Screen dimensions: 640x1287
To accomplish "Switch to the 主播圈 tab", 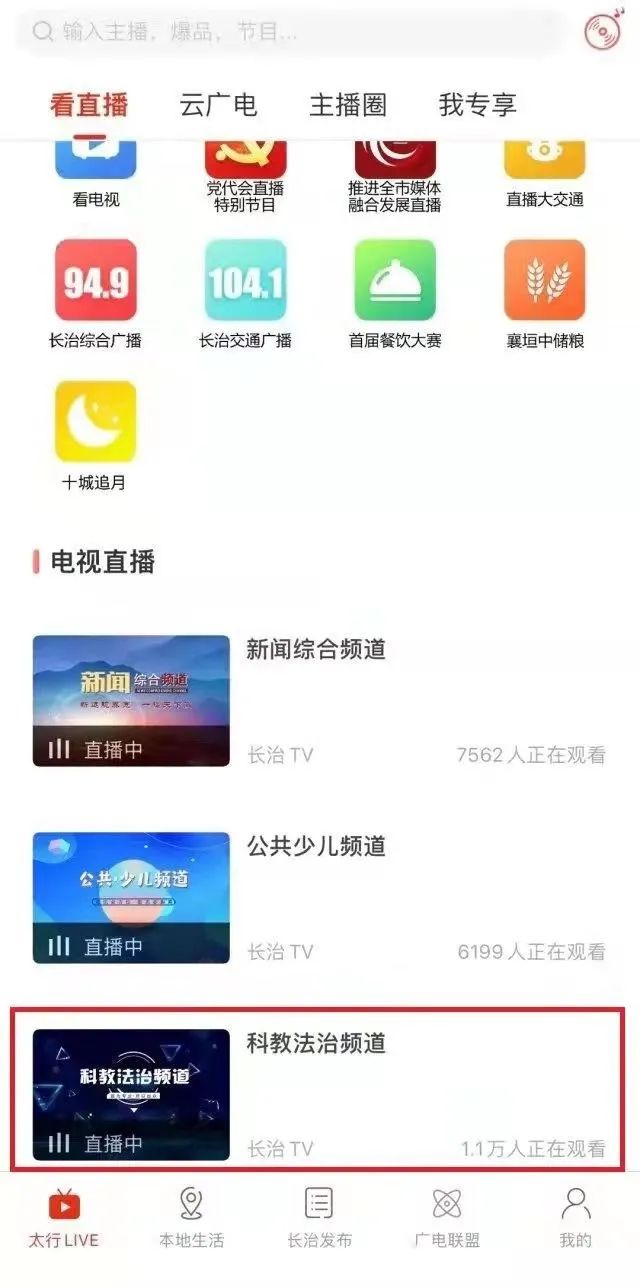I will click(x=348, y=104).
